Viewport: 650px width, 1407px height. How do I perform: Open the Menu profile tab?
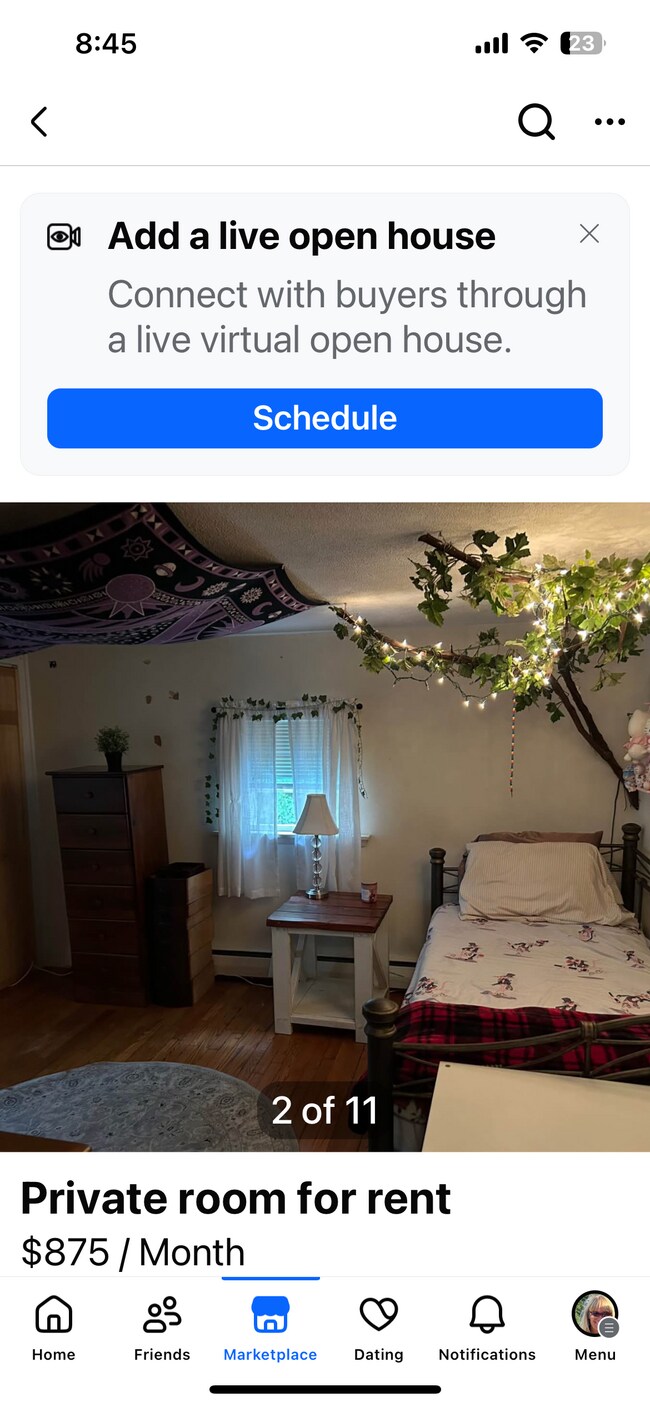595,1326
